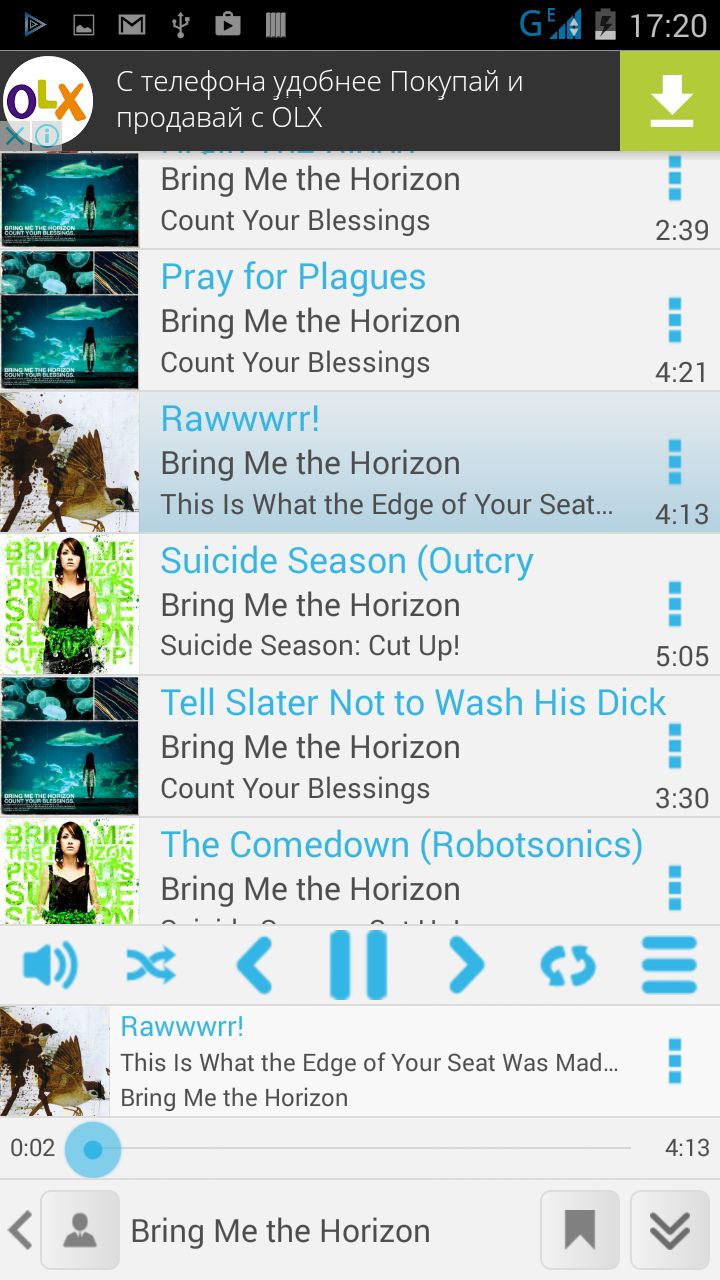
Task: Open options for Suicide Season (Outcry)
Action: [x=674, y=605]
